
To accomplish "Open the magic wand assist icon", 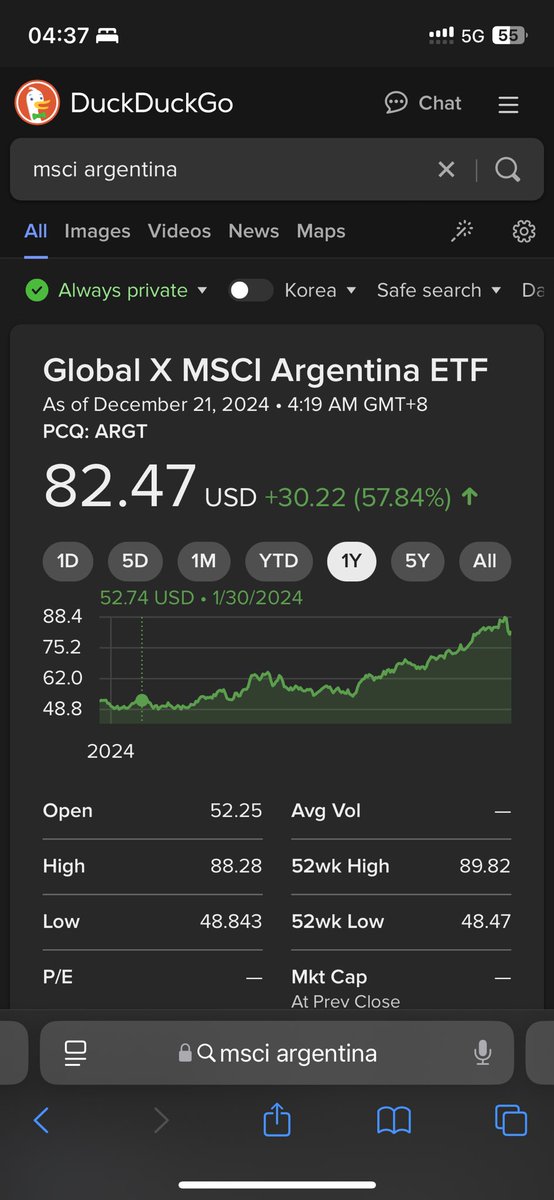I will tap(462, 231).
